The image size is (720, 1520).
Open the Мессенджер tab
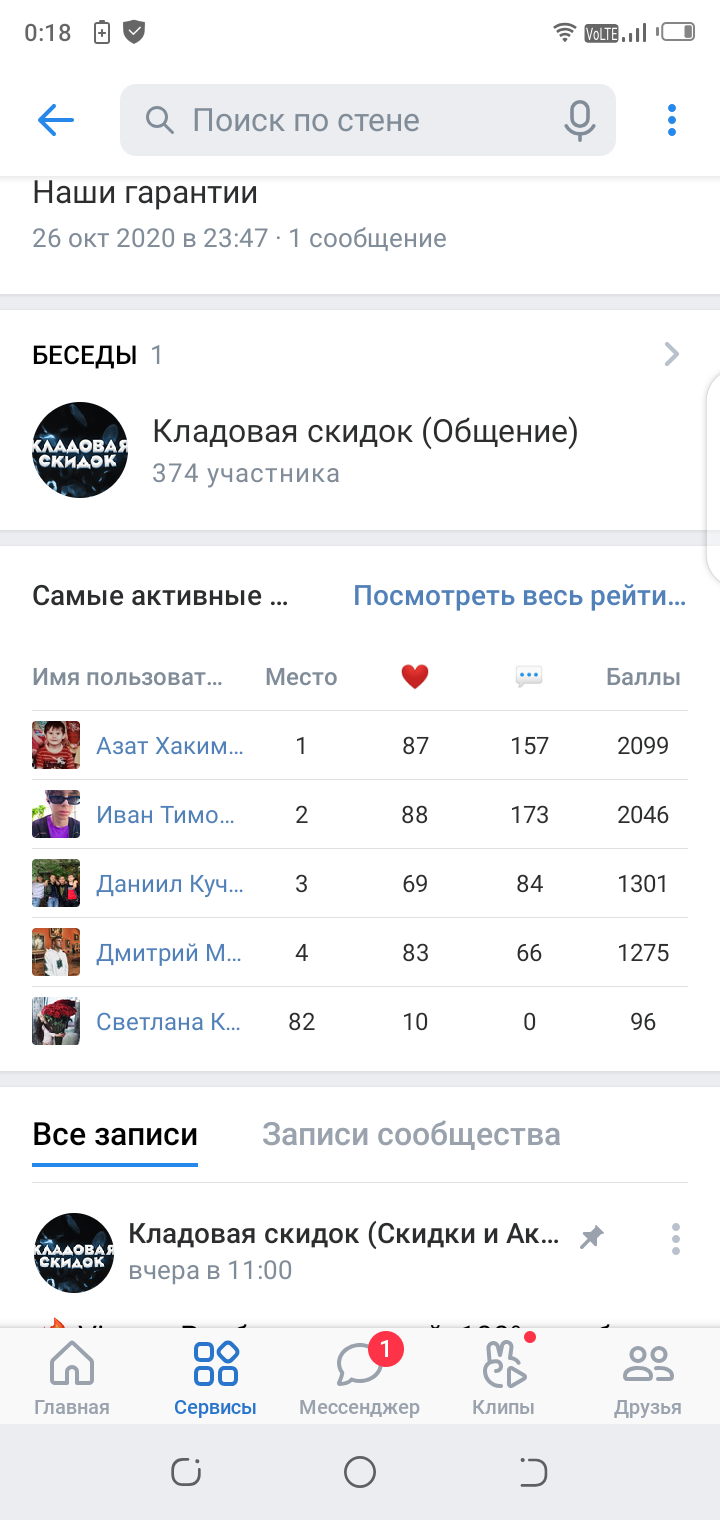pos(359,1376)
